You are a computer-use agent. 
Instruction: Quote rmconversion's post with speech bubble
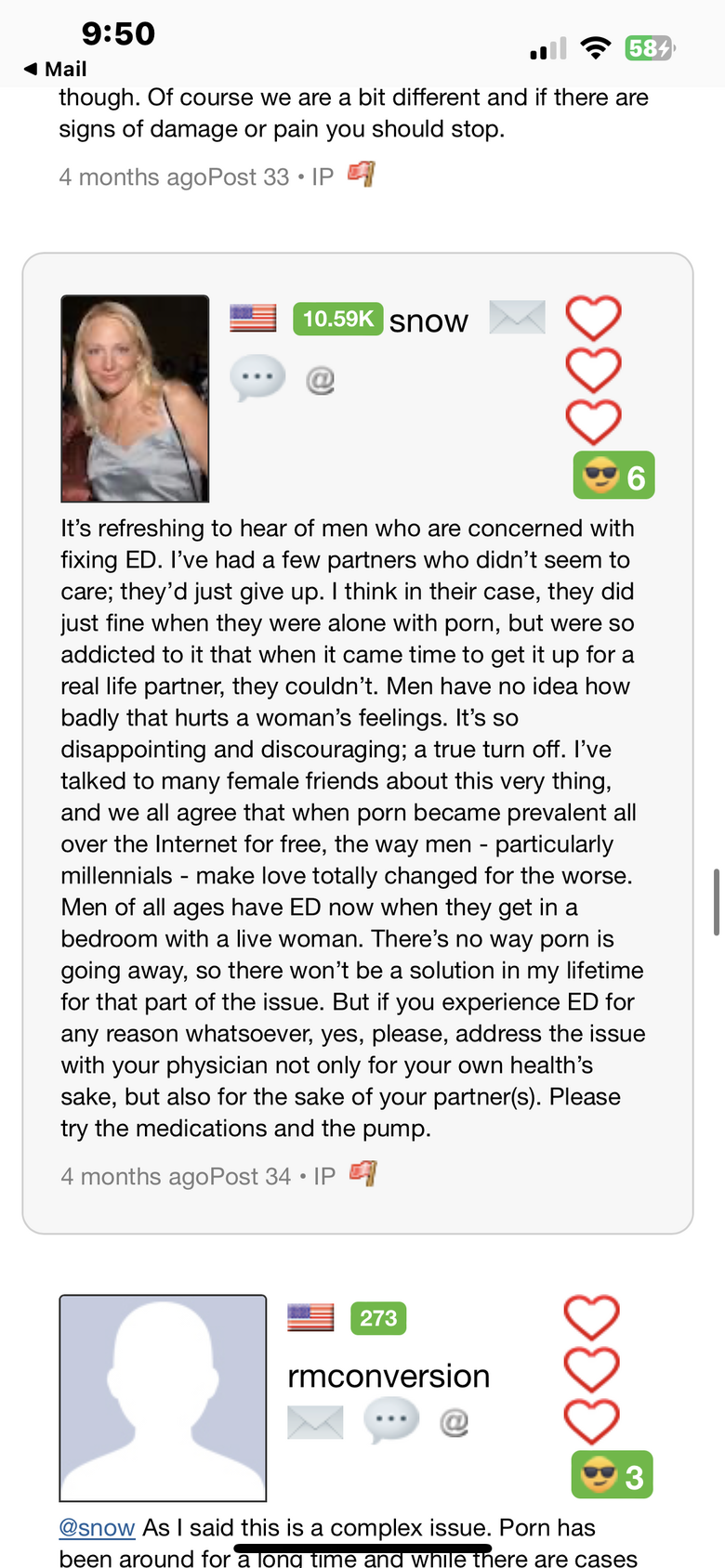click(391, 1421)
